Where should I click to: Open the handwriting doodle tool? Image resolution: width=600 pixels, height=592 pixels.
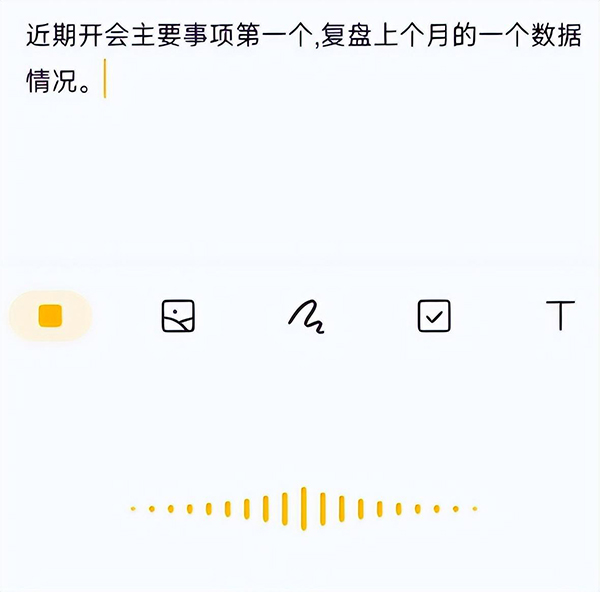[x=306, y=316]
